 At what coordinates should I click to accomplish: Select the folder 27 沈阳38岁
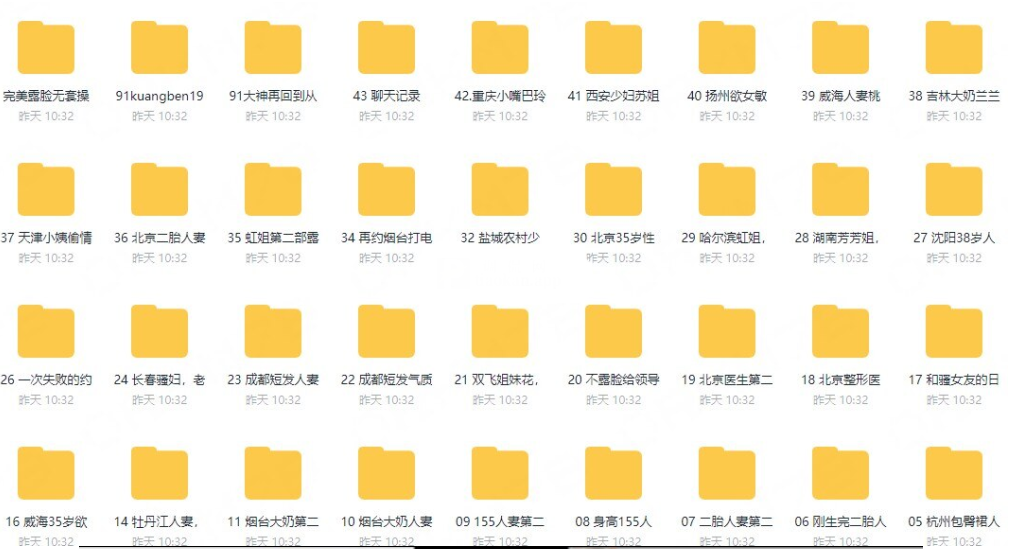[x=953, y=191]
